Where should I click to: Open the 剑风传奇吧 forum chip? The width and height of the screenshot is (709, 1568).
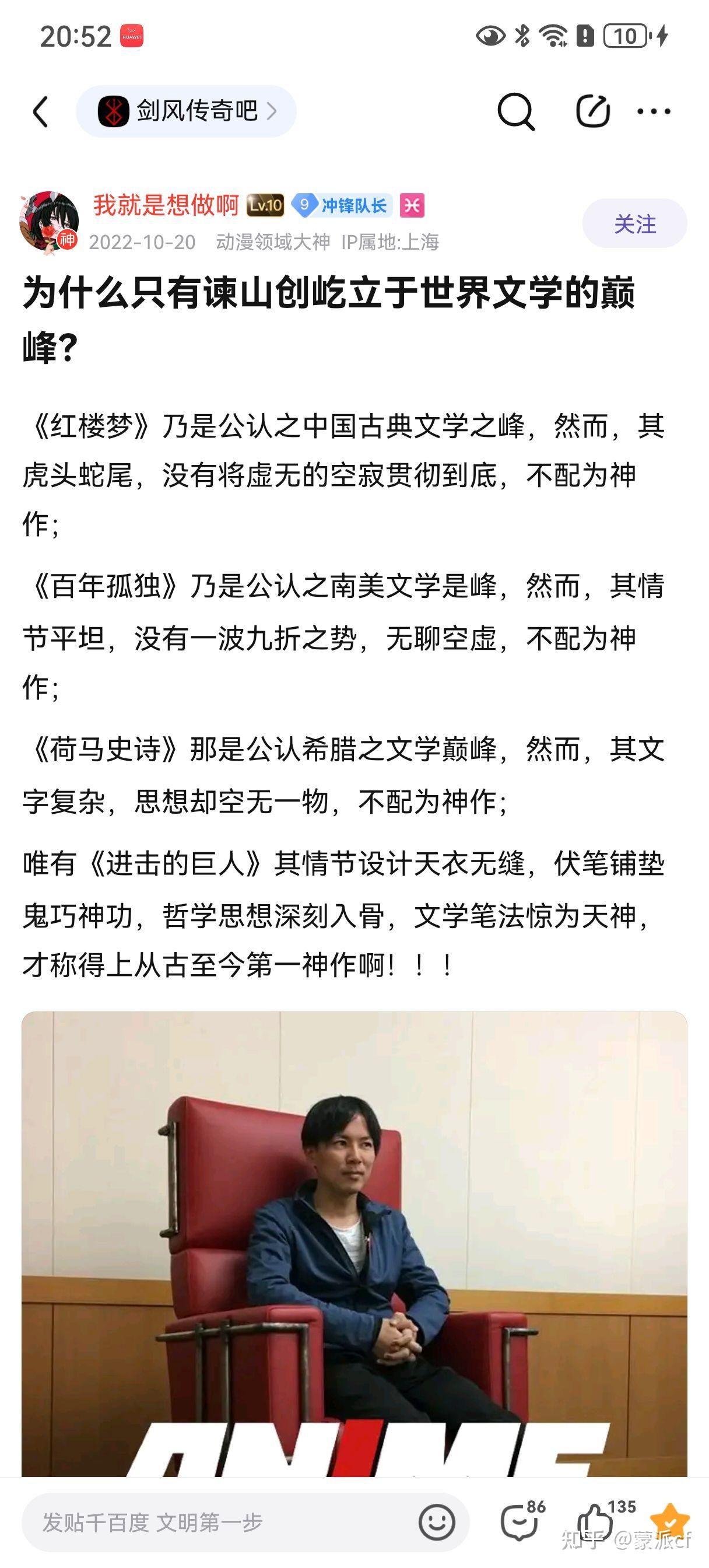click(186, 111)
